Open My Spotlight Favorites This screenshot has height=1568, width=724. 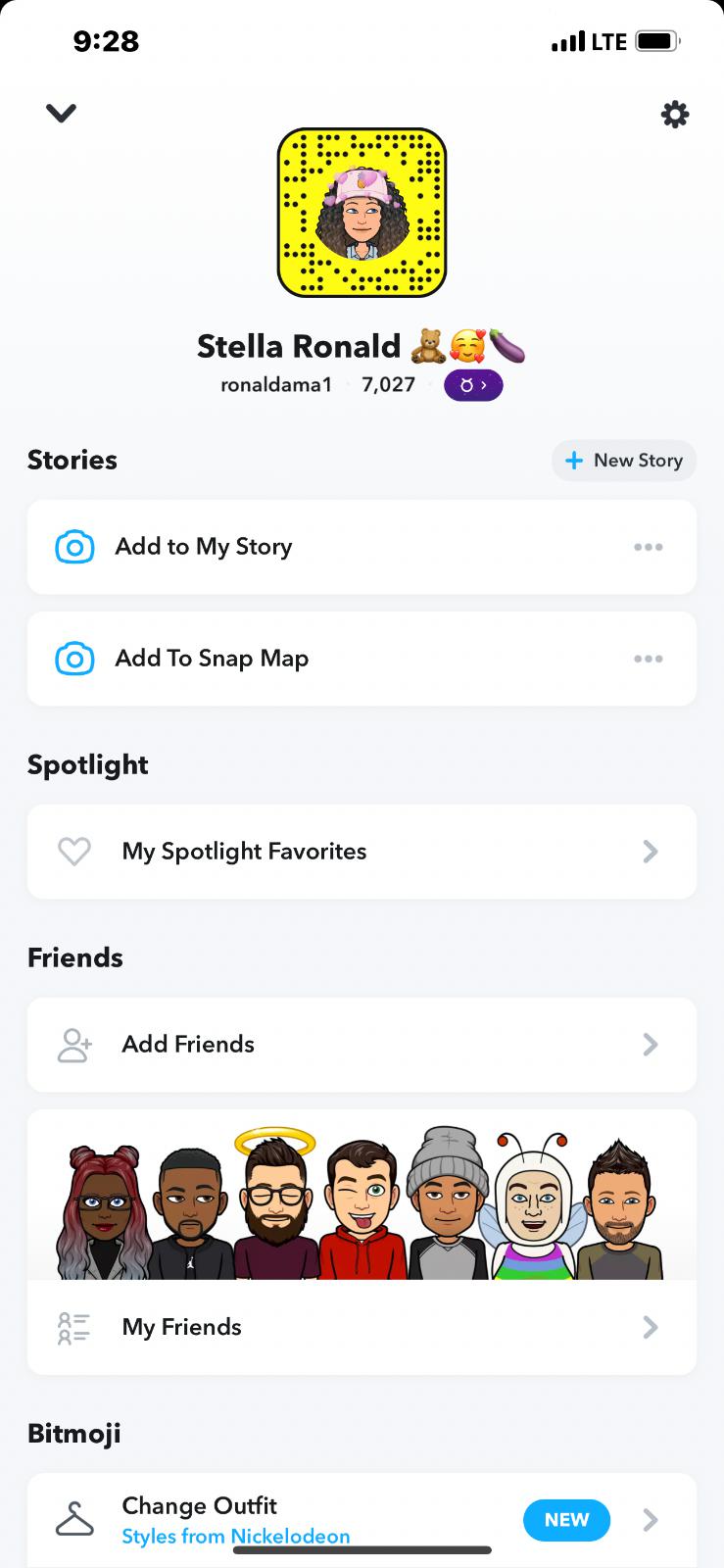pos(362,852)
